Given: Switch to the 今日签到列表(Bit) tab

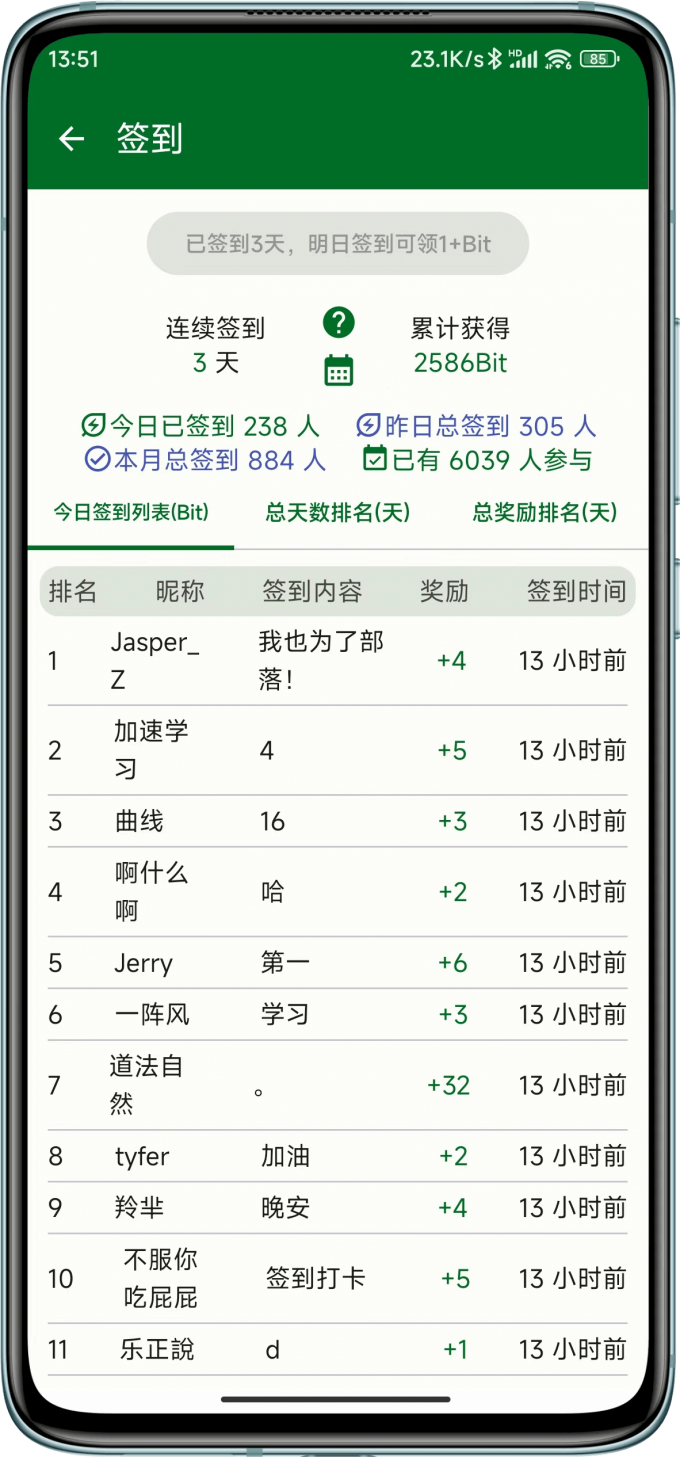Looking at the screenshot, I should click(131, 513).
